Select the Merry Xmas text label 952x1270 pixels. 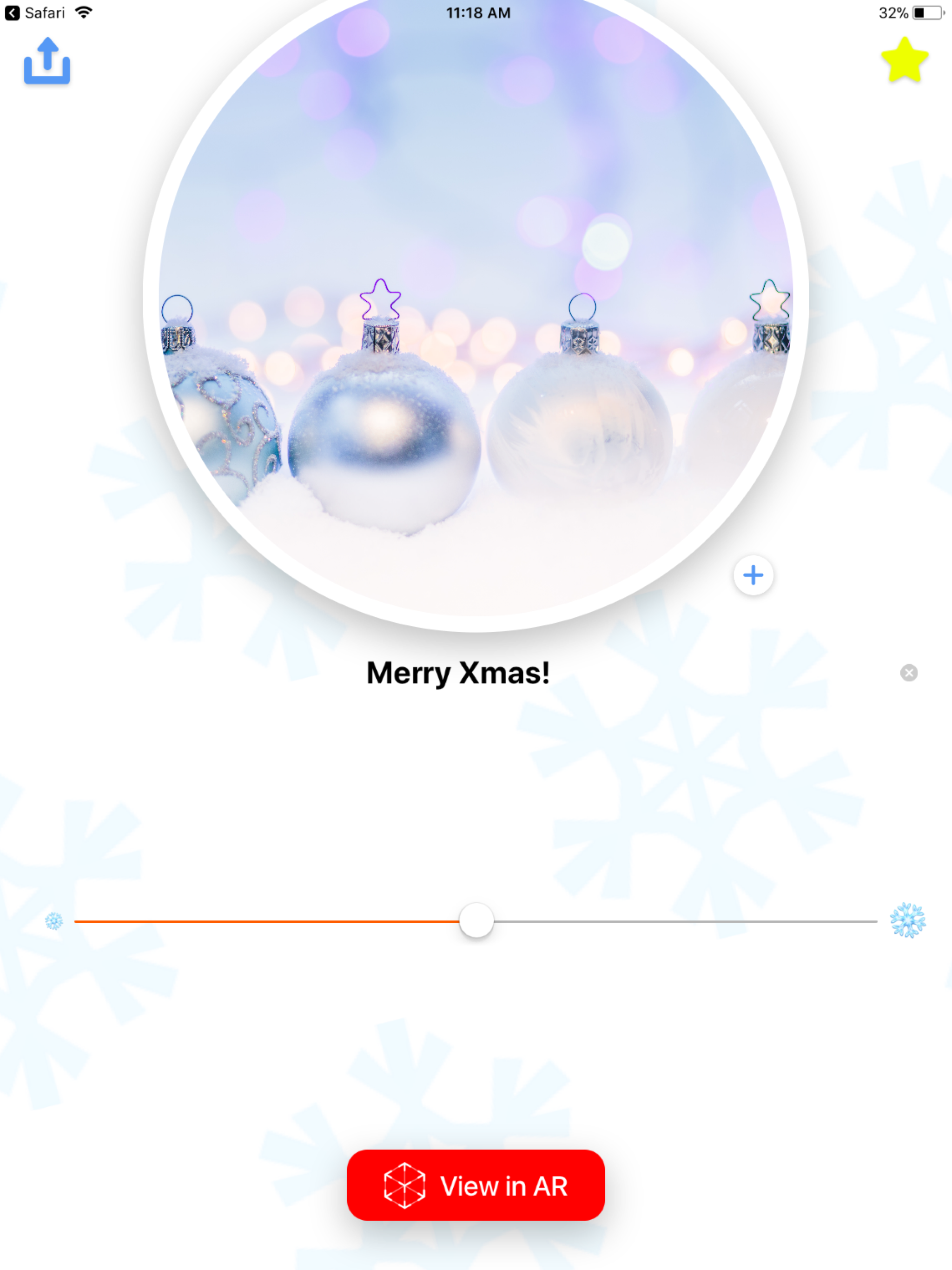click(x=457, y=673)
